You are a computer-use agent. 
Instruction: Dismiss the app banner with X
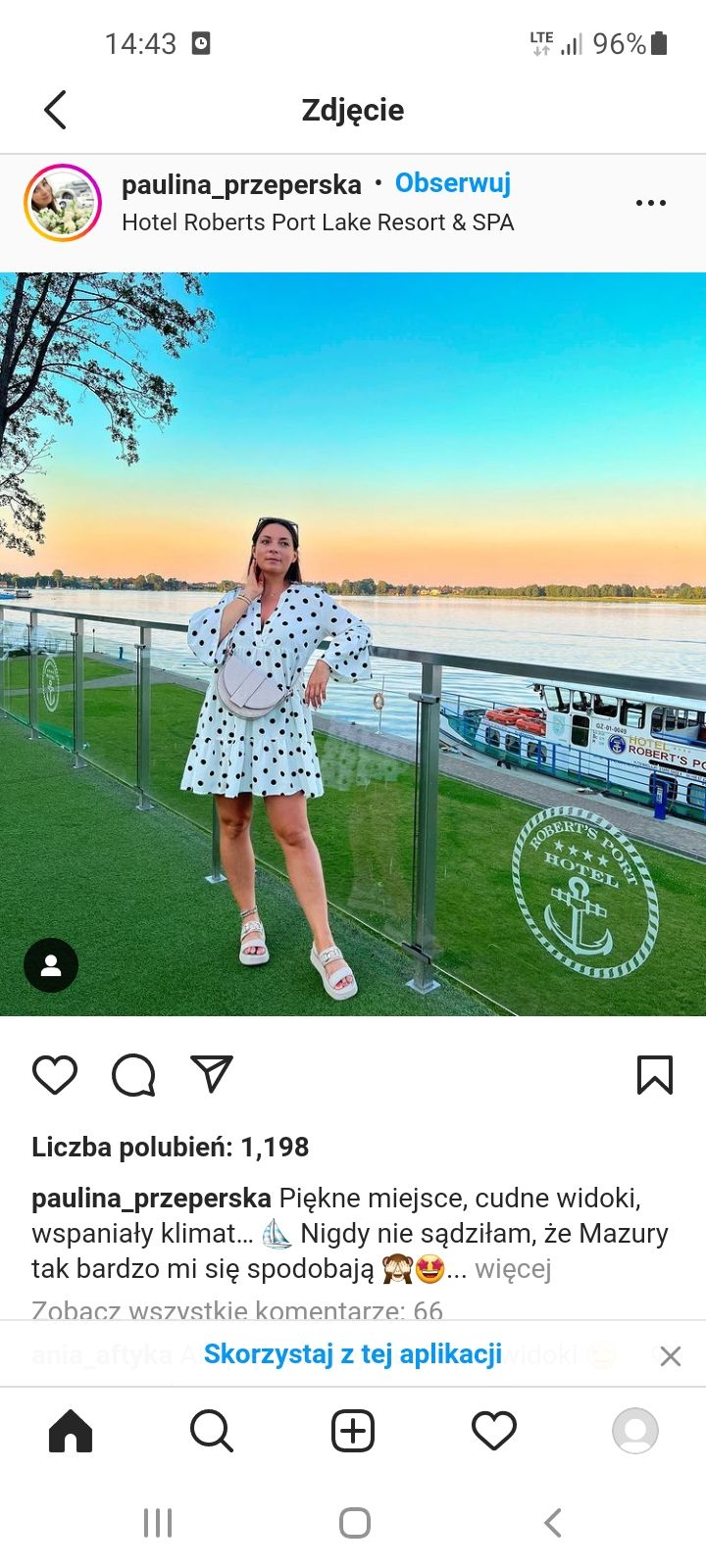670,1356
